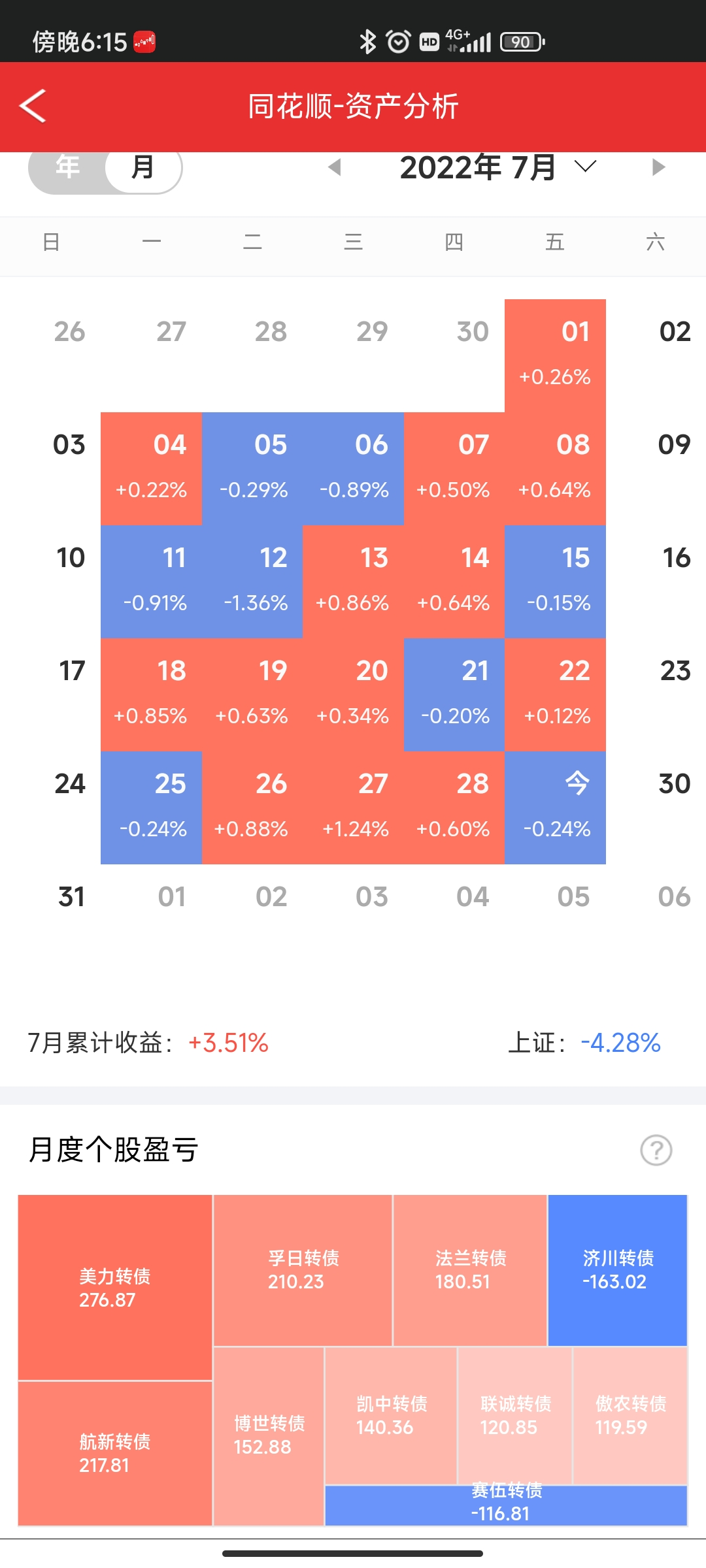The width and height of the screenshot is (706, 1568).
Task: Open 济川转债 loss tile
Action: pos(617,1270)
